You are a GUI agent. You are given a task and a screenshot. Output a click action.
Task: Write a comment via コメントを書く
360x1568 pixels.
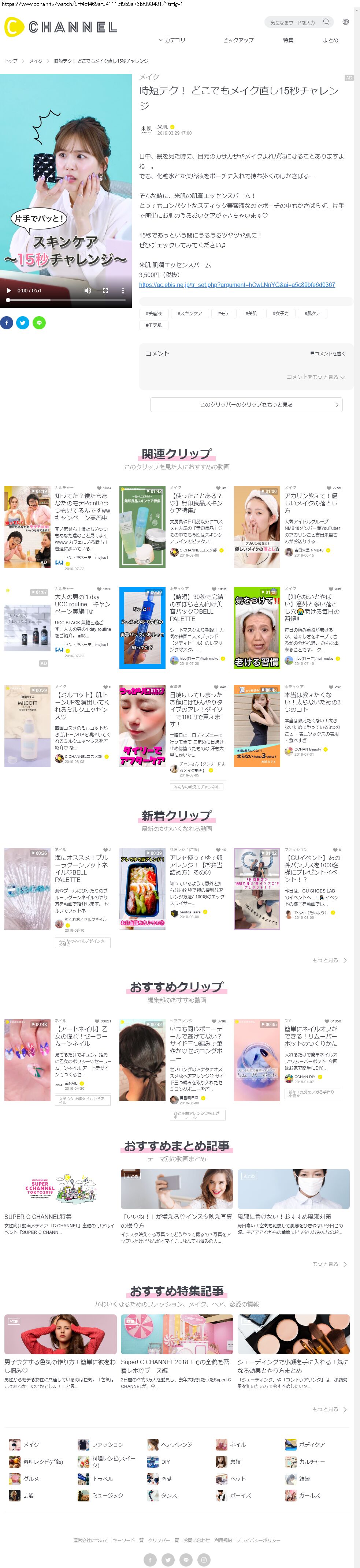pos(328,353)
